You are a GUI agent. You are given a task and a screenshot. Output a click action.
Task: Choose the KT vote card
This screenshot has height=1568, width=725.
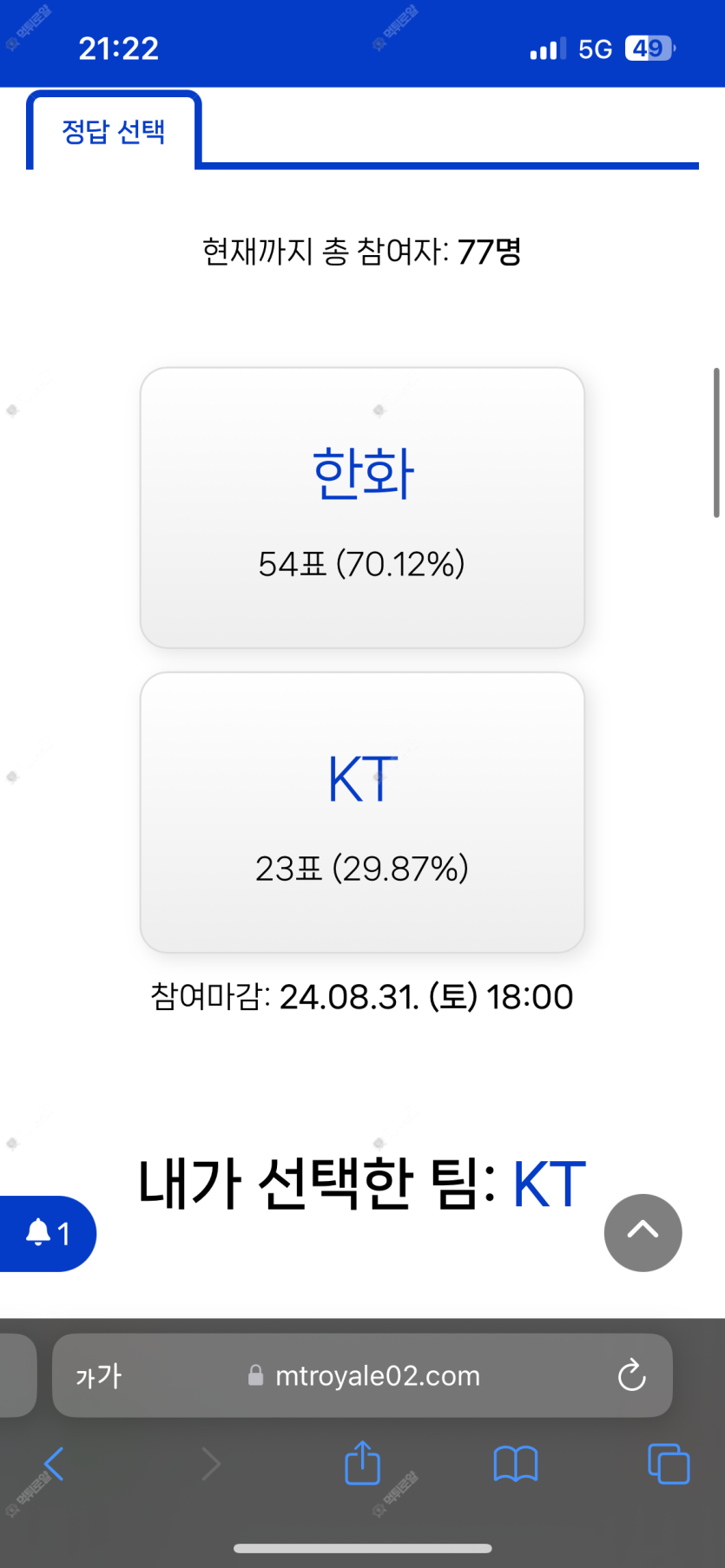[x=362, y=812]
